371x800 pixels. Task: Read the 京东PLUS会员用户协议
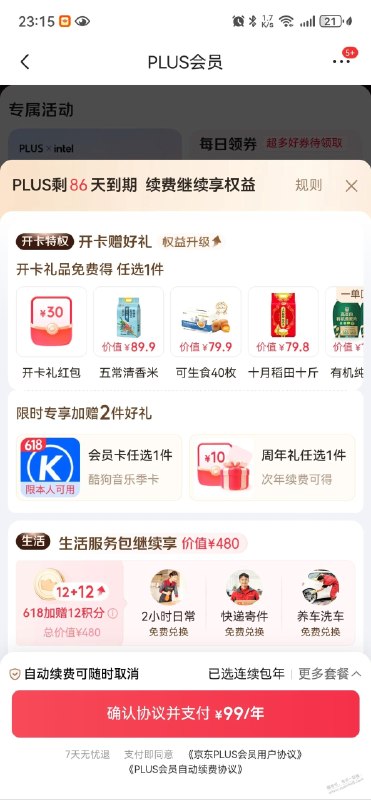click(x=245, y=754)
